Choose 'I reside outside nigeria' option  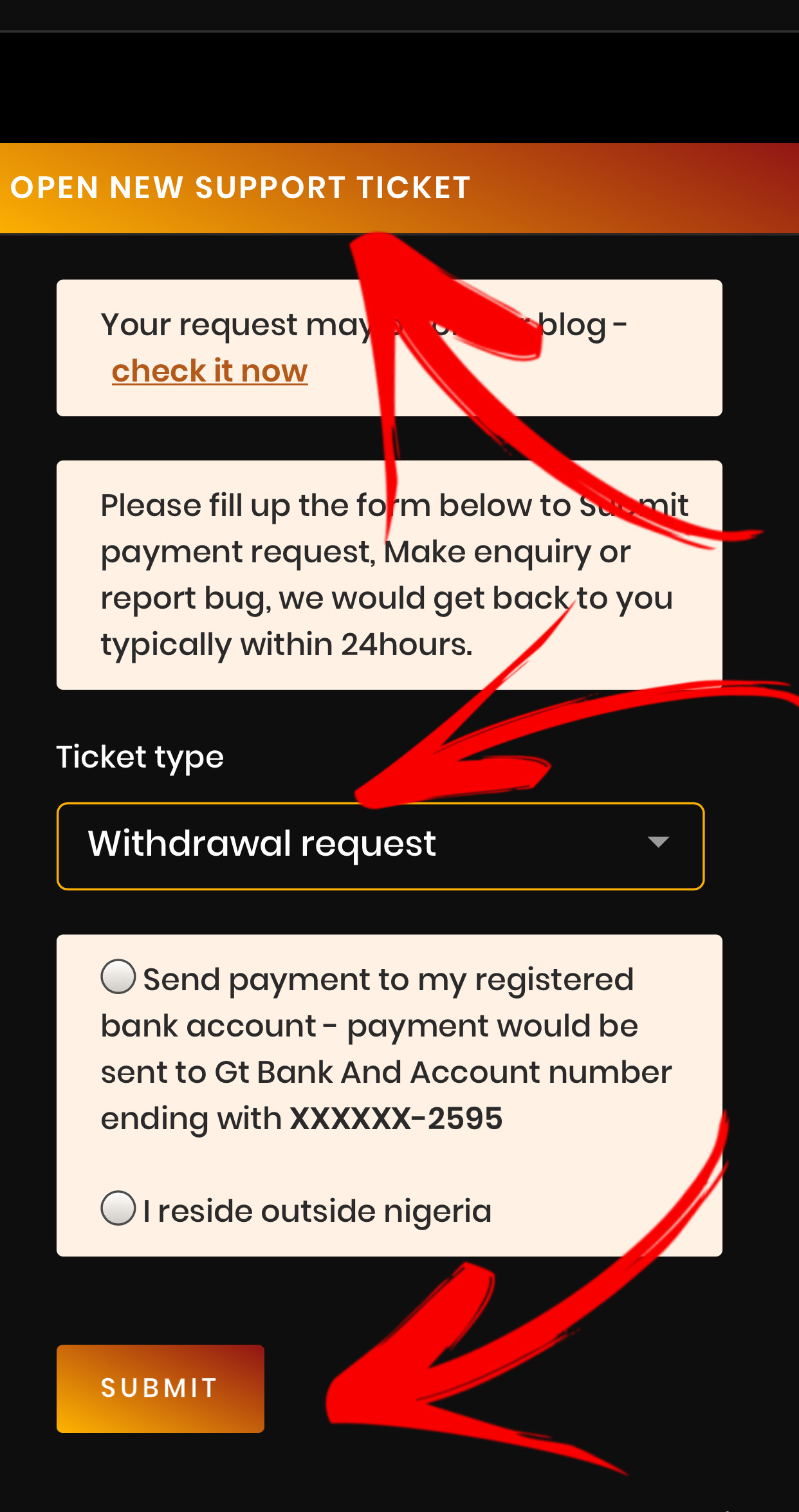click(118, 1208)
